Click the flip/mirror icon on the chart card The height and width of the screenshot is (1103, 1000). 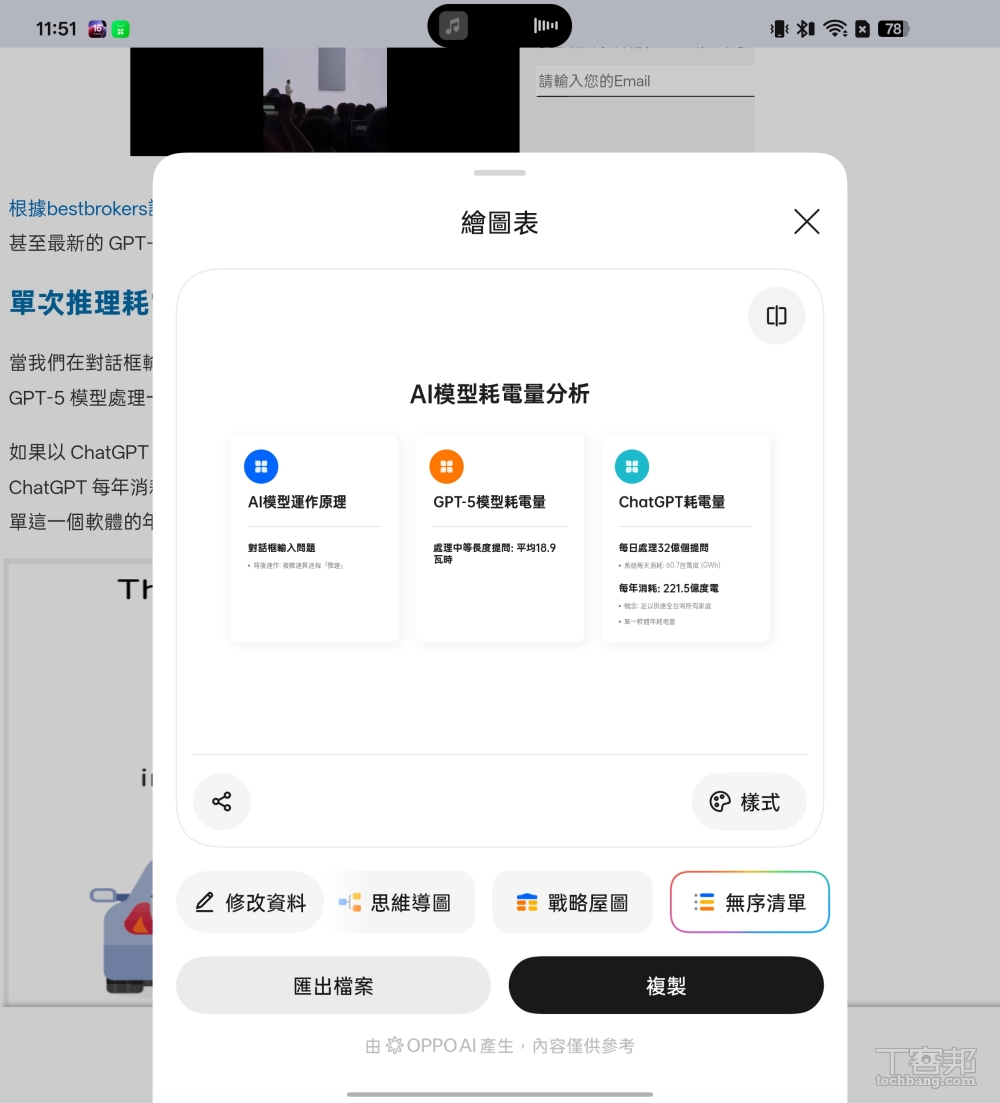776,316
